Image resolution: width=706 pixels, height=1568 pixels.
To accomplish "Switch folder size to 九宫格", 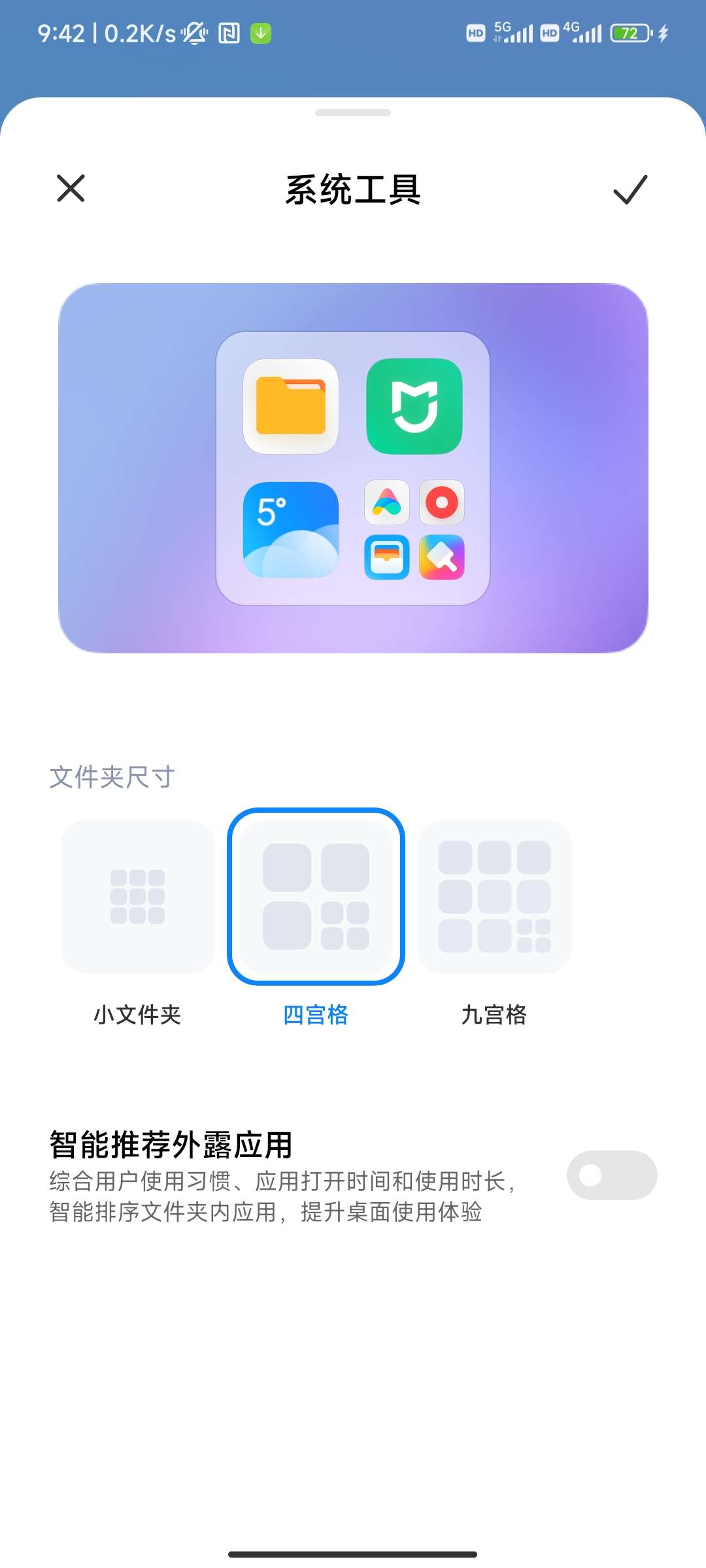I will tap(494, 897).
